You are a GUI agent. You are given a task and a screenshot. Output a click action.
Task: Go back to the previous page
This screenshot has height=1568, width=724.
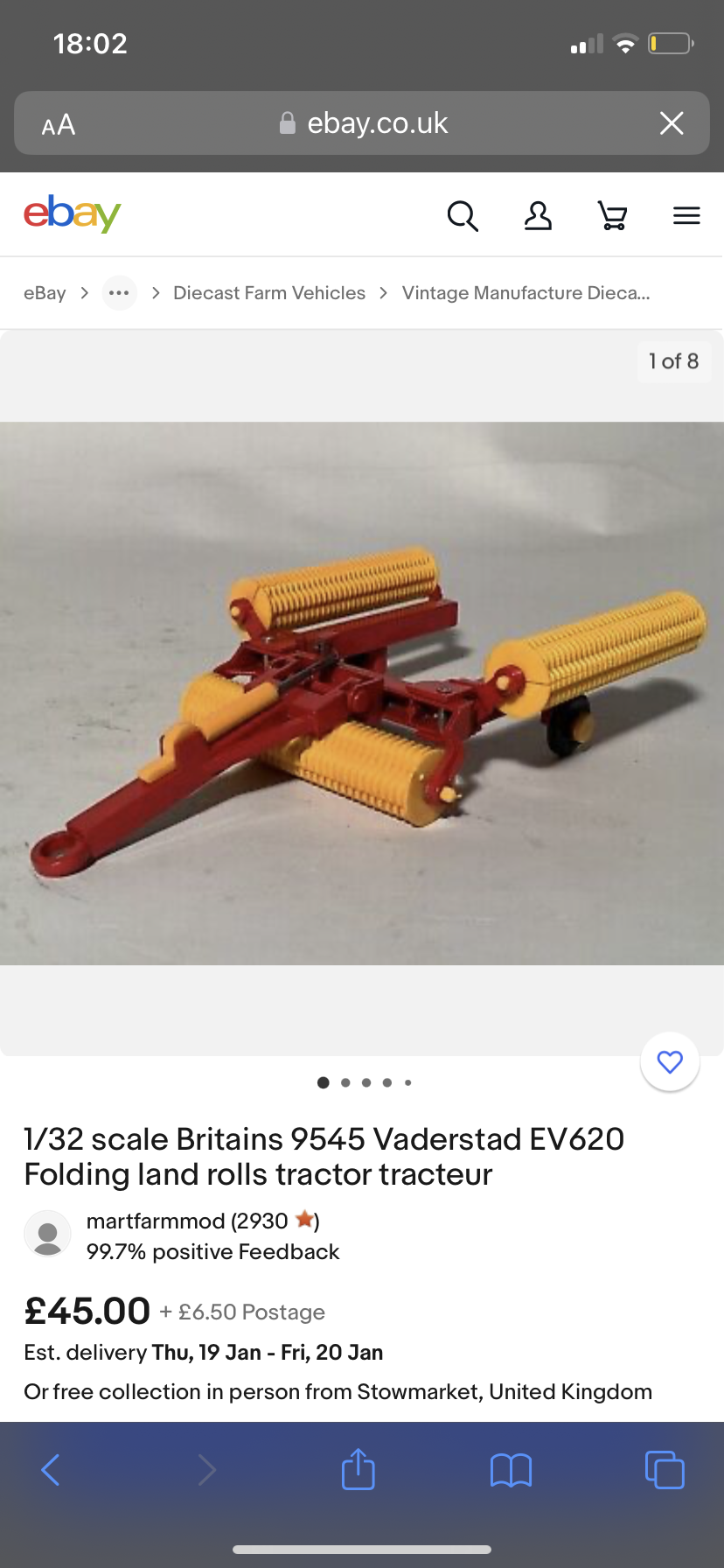click(51, 1470)
